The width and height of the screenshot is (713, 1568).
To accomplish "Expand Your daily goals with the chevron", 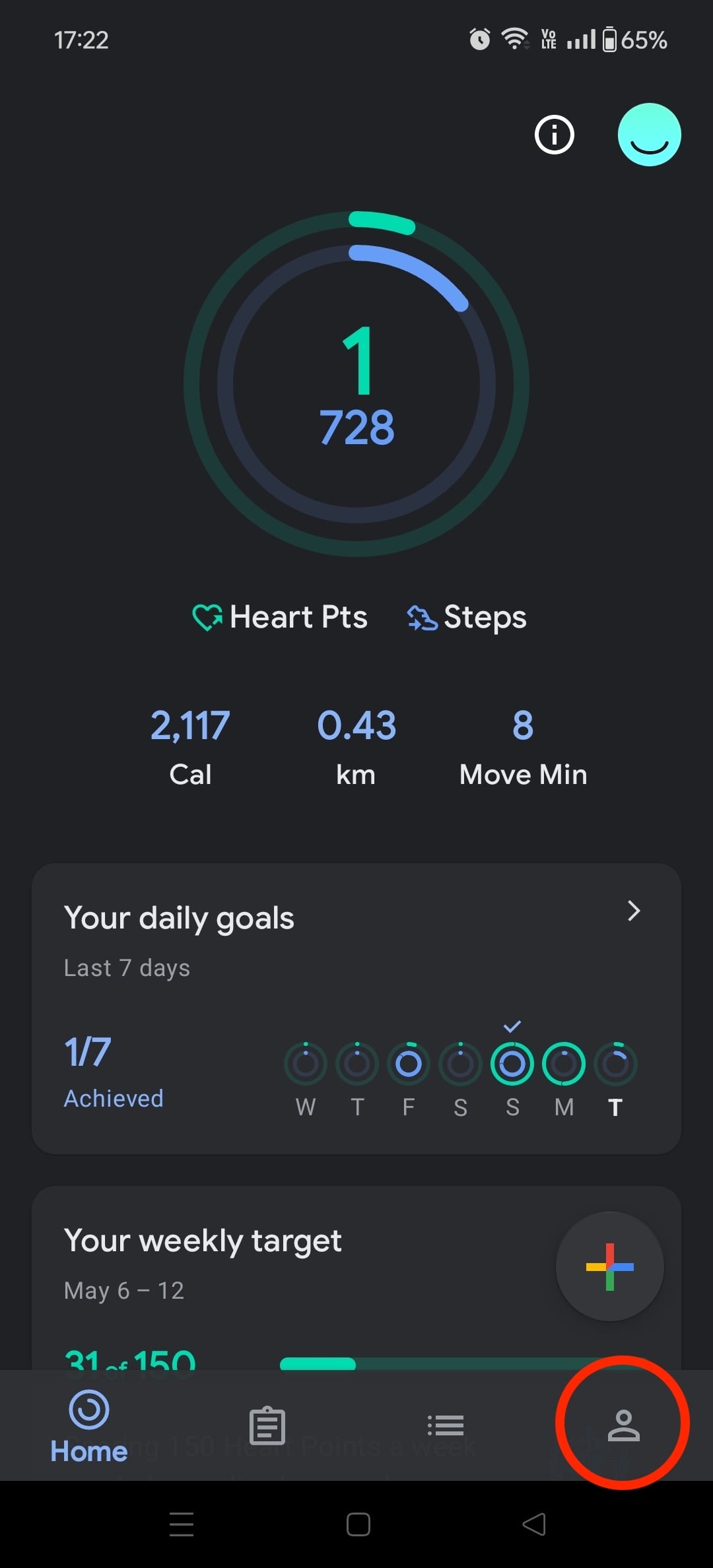I will (633, 911).
